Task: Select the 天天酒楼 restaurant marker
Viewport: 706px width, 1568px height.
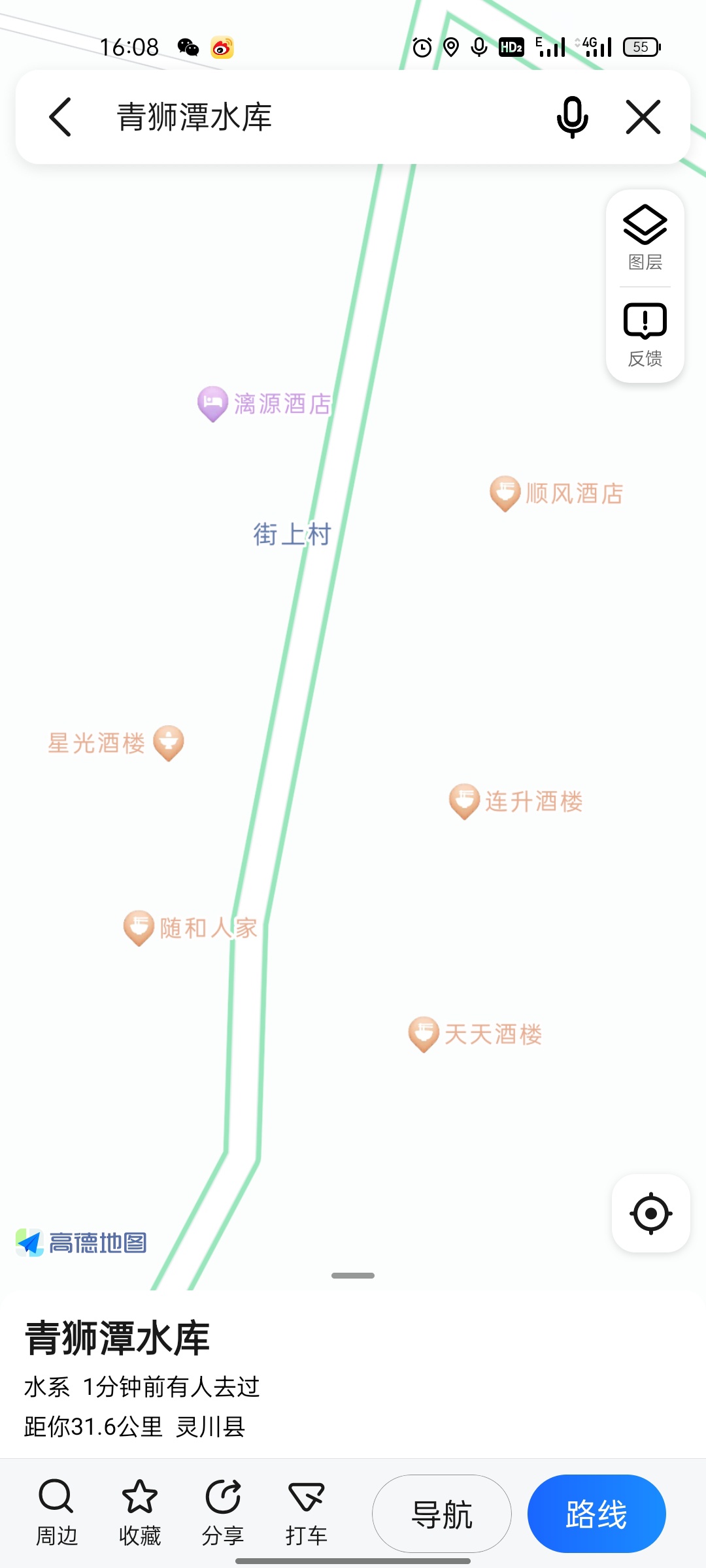Action: point(424,1034)
